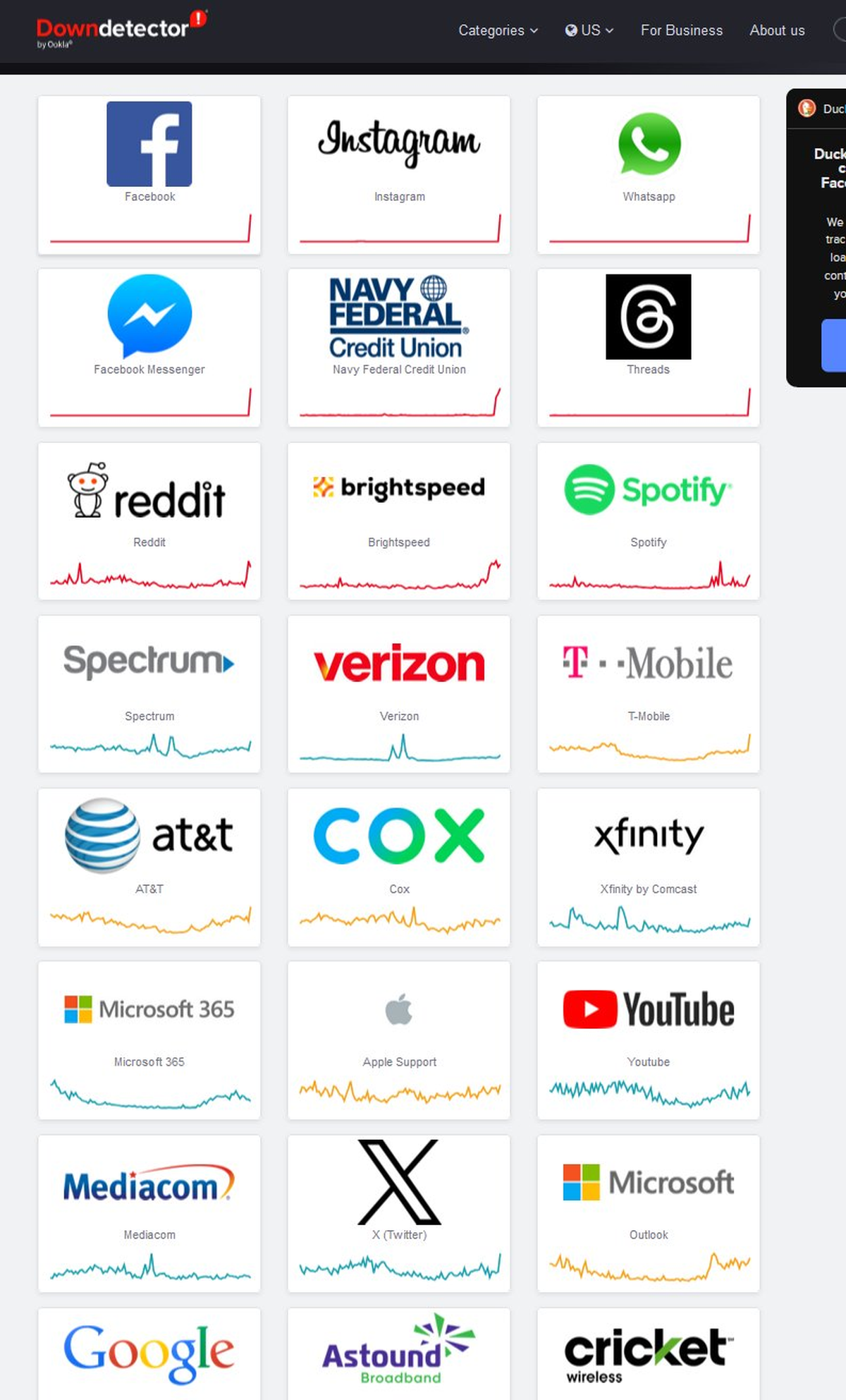Expand the Categories dropdown
The height and width of the screenshot is (1400, 846).
point(498,30)
